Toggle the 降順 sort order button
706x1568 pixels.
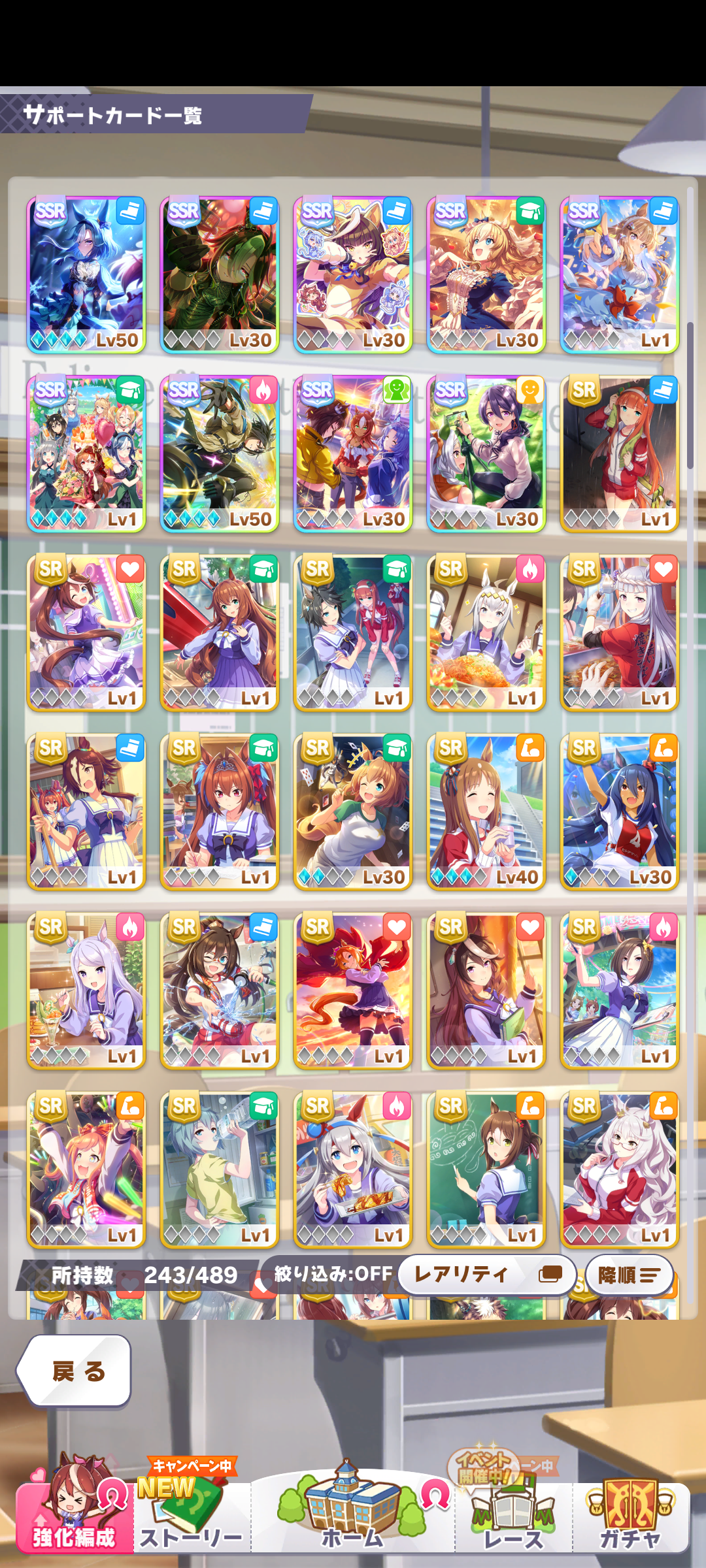(629, 1275)
